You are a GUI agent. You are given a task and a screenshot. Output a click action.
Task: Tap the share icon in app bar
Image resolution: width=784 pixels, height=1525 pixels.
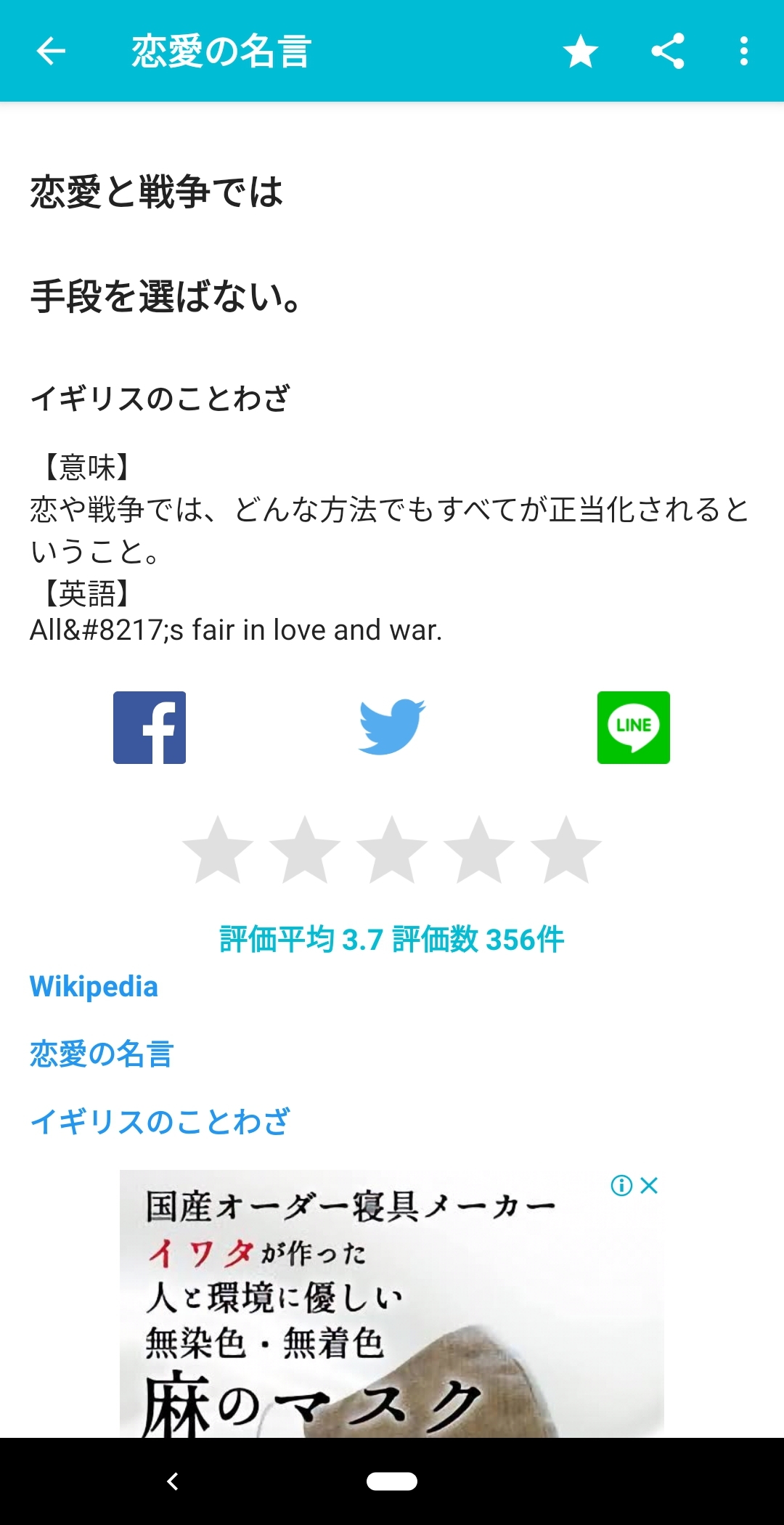coord(668,51)
